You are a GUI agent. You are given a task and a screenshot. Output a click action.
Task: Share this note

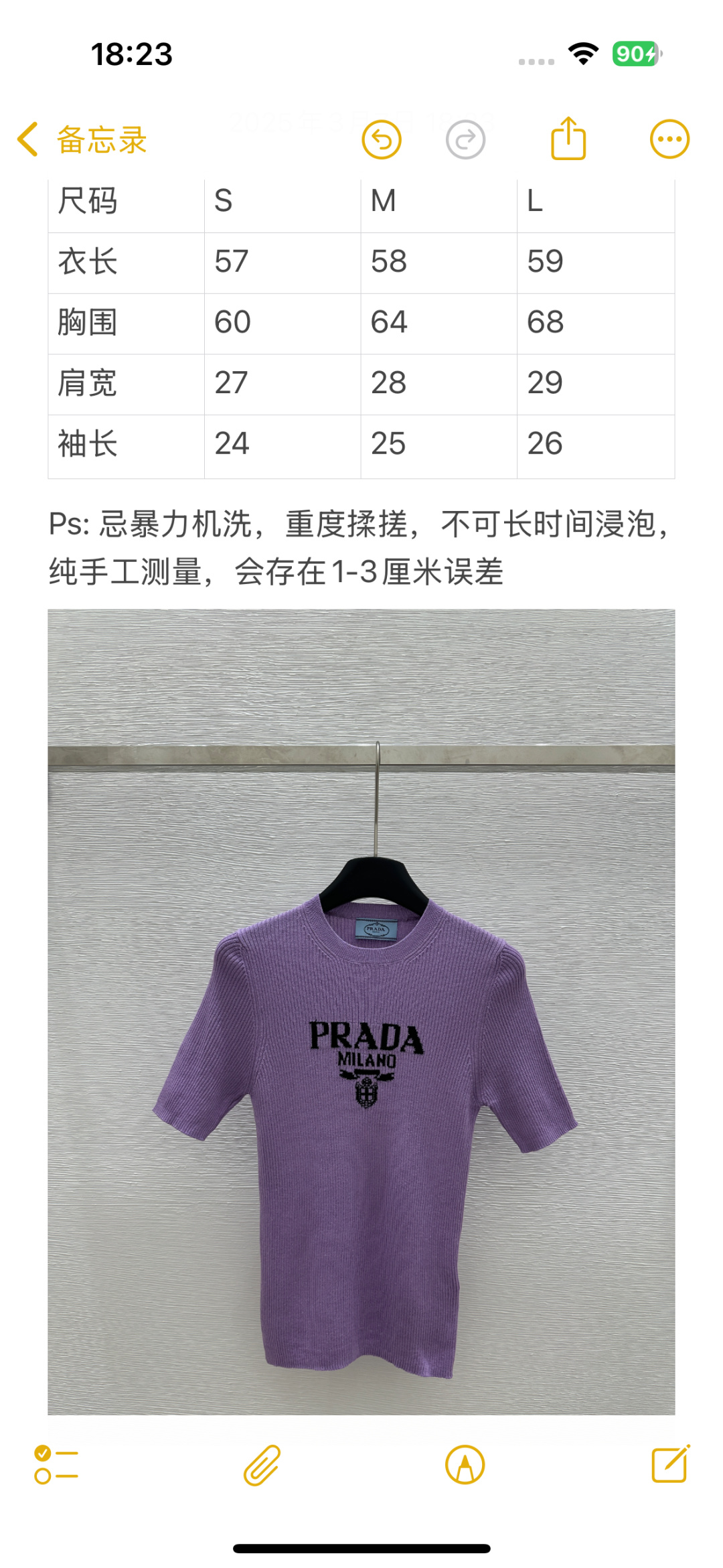pos(568,138)
